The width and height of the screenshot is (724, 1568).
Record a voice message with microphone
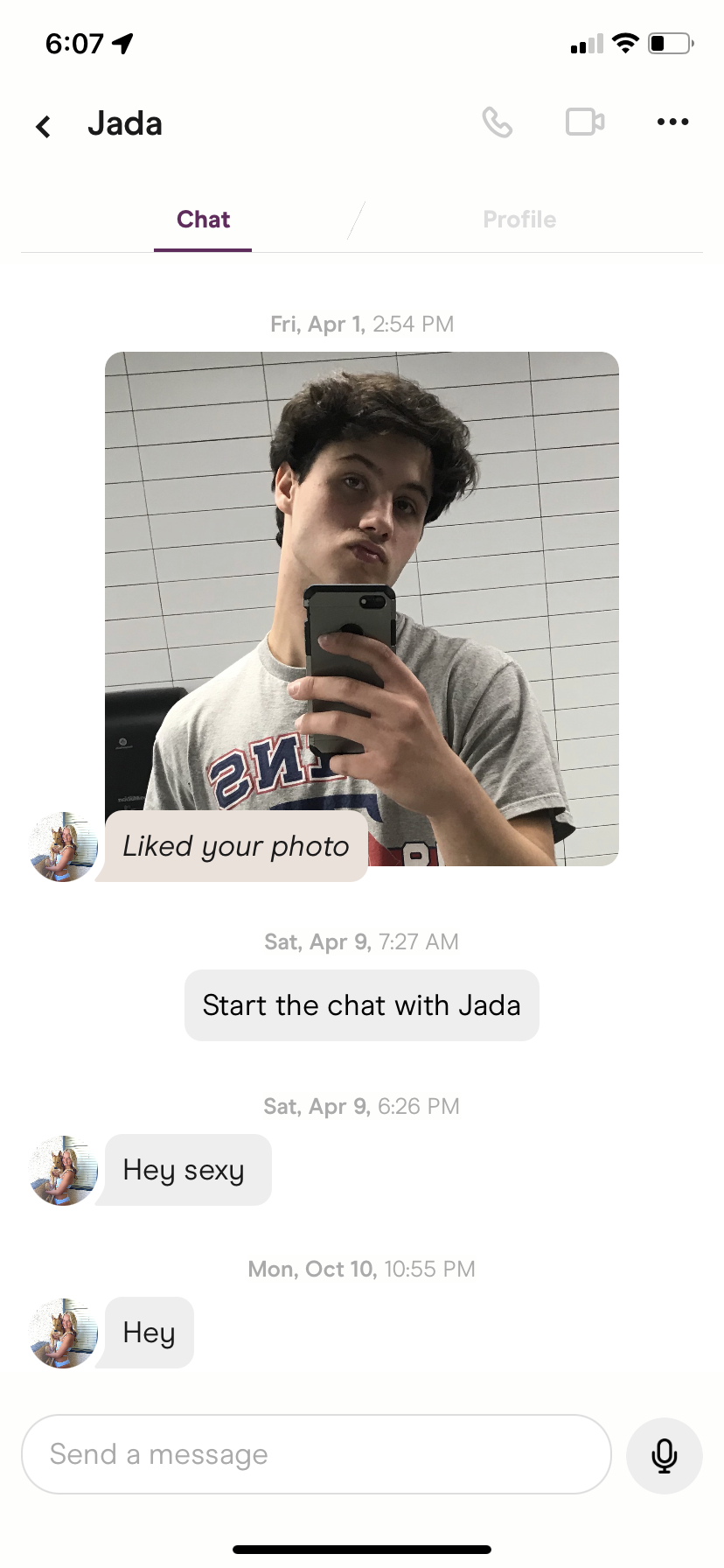(x=664, y=1455)
